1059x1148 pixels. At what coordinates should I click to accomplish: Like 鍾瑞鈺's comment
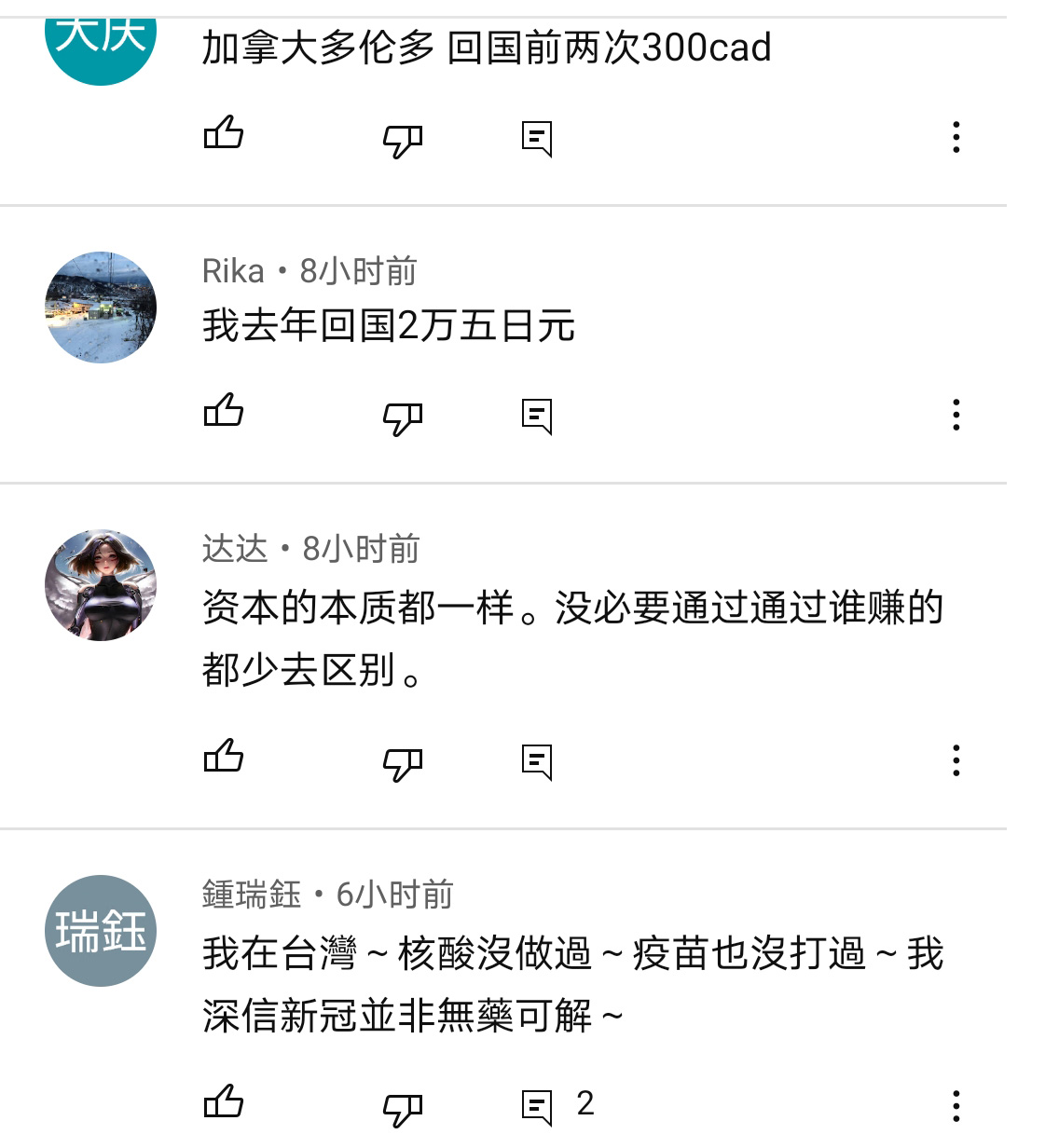tap(224, 1101)
